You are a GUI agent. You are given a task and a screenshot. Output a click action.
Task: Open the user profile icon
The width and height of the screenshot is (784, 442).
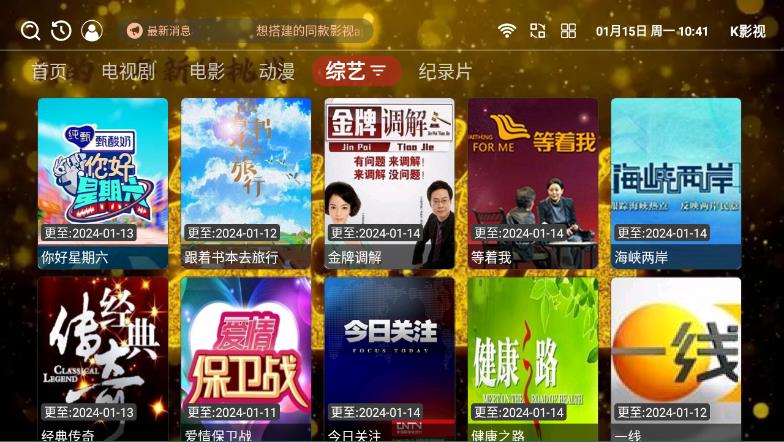tap(92, 31)
